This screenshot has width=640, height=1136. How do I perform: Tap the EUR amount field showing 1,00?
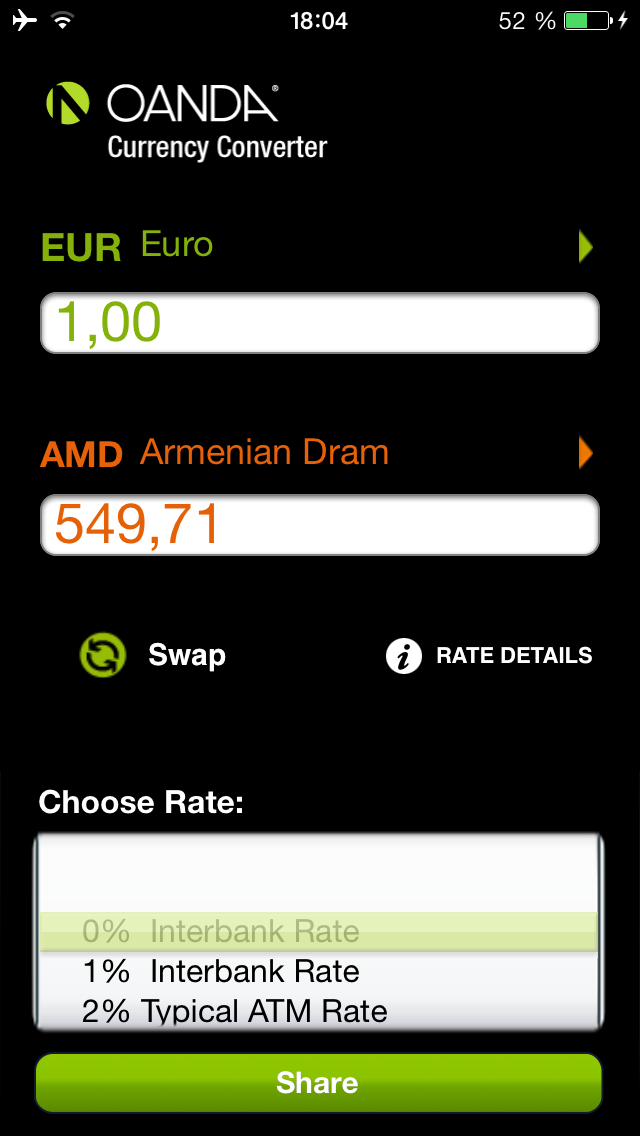tap(320, 323)
